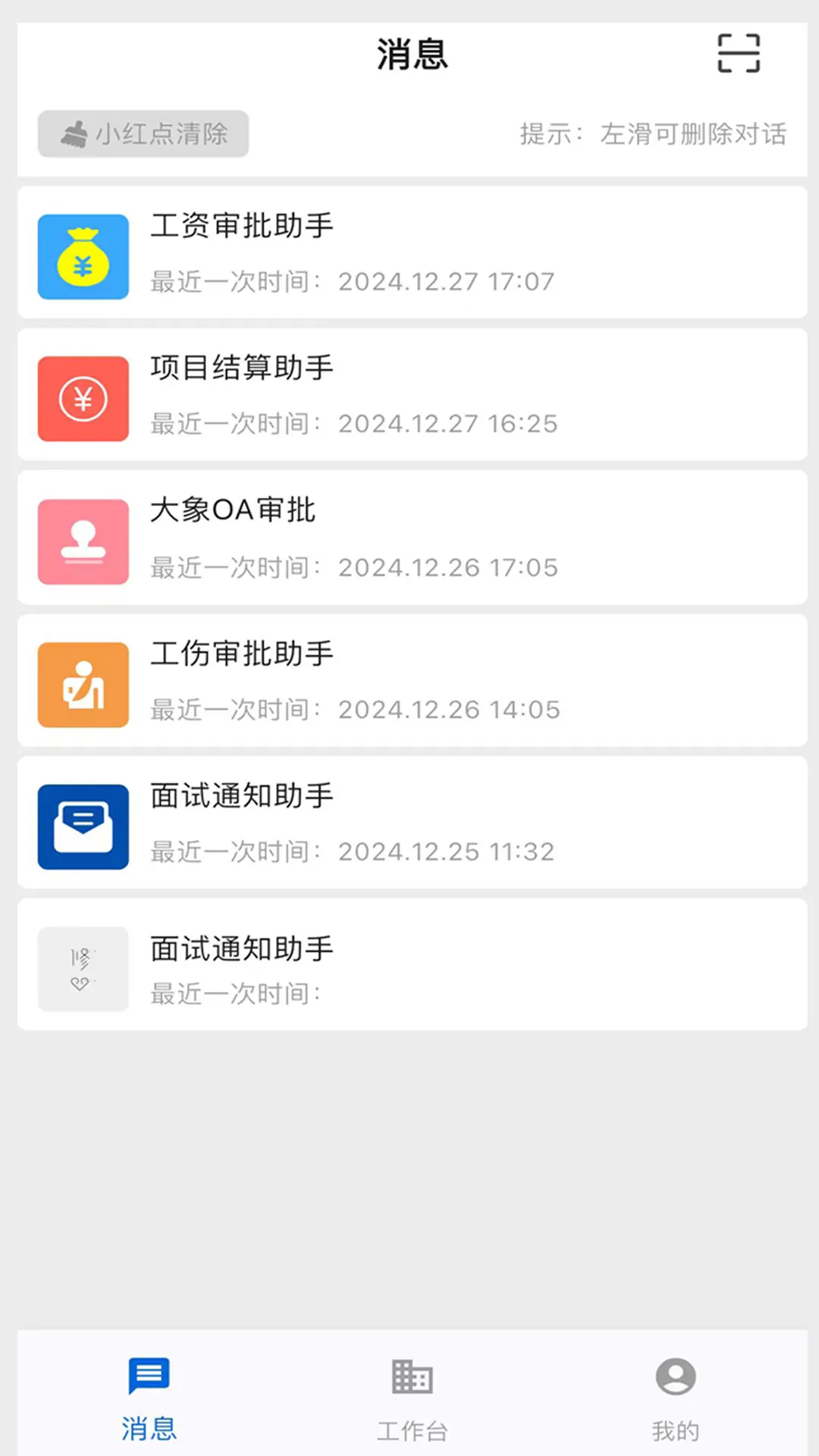Tap the 项目结算助手 yen symbol icon
Image resolution: width=819 pixels, height=1456 pixels.
tap(83, 399)
